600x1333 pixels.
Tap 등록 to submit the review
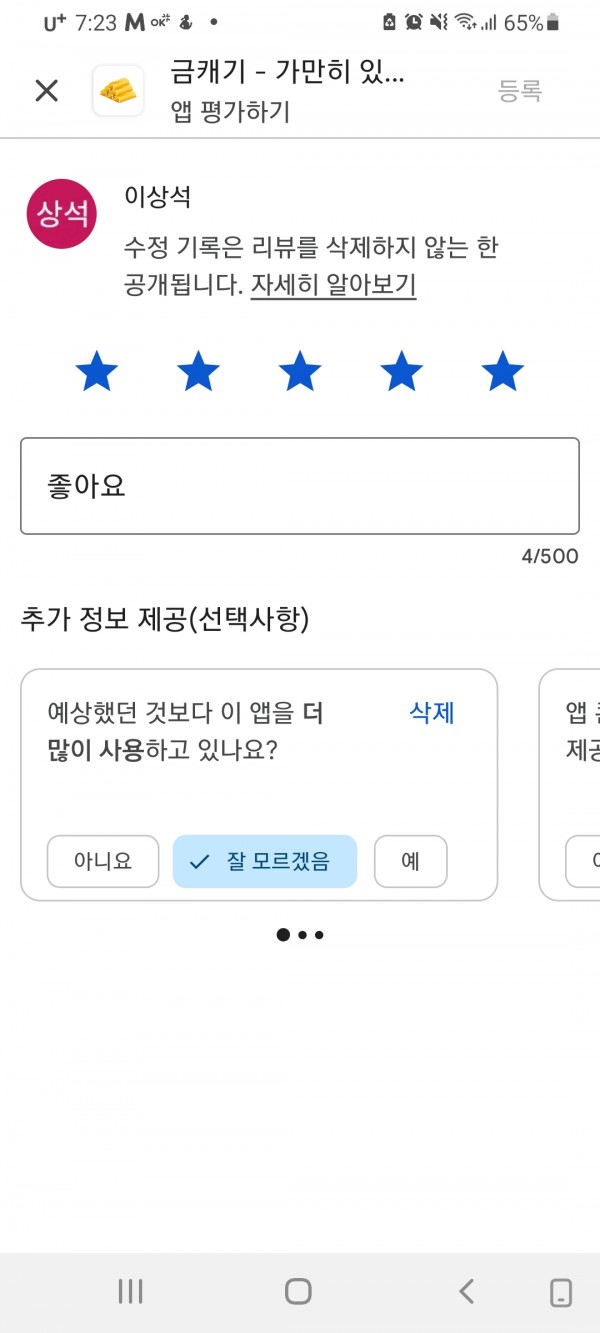click(520, 91)
